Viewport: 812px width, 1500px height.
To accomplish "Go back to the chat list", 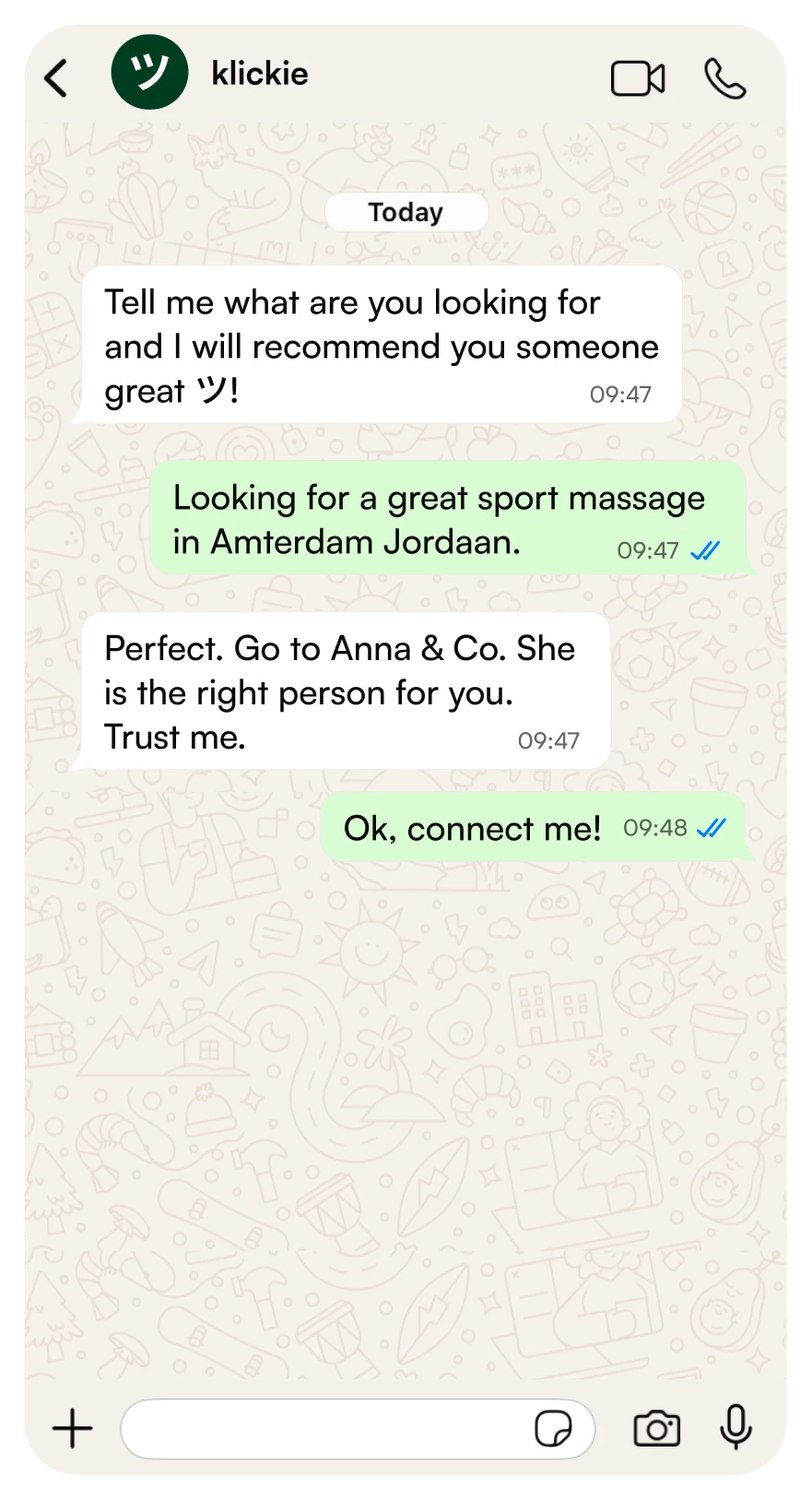I will pos(57,78).
